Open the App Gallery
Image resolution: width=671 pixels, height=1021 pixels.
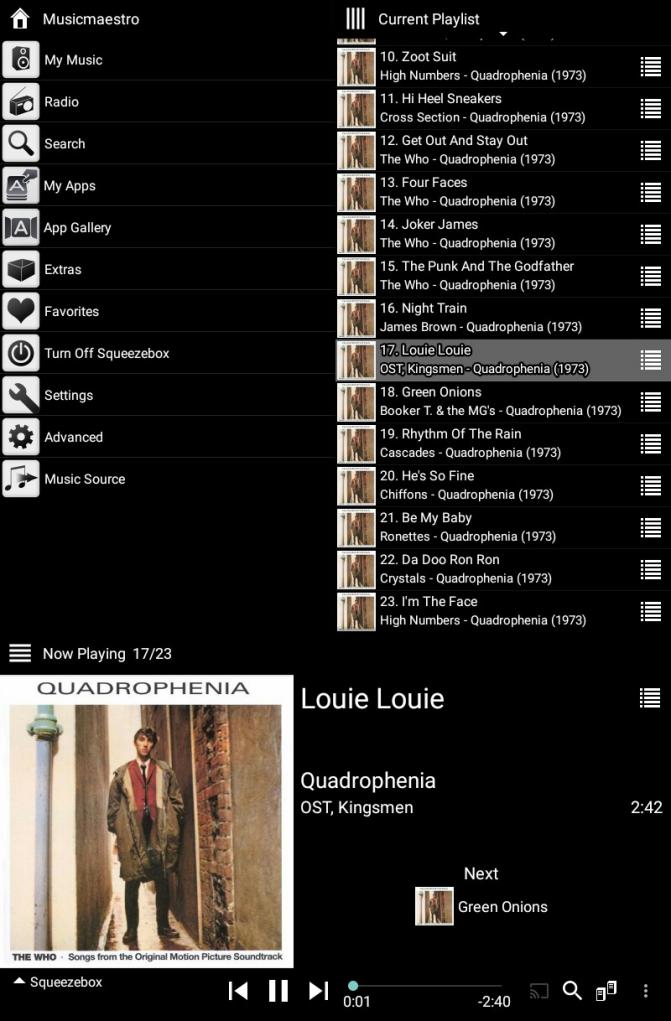[x=77, y=228]
